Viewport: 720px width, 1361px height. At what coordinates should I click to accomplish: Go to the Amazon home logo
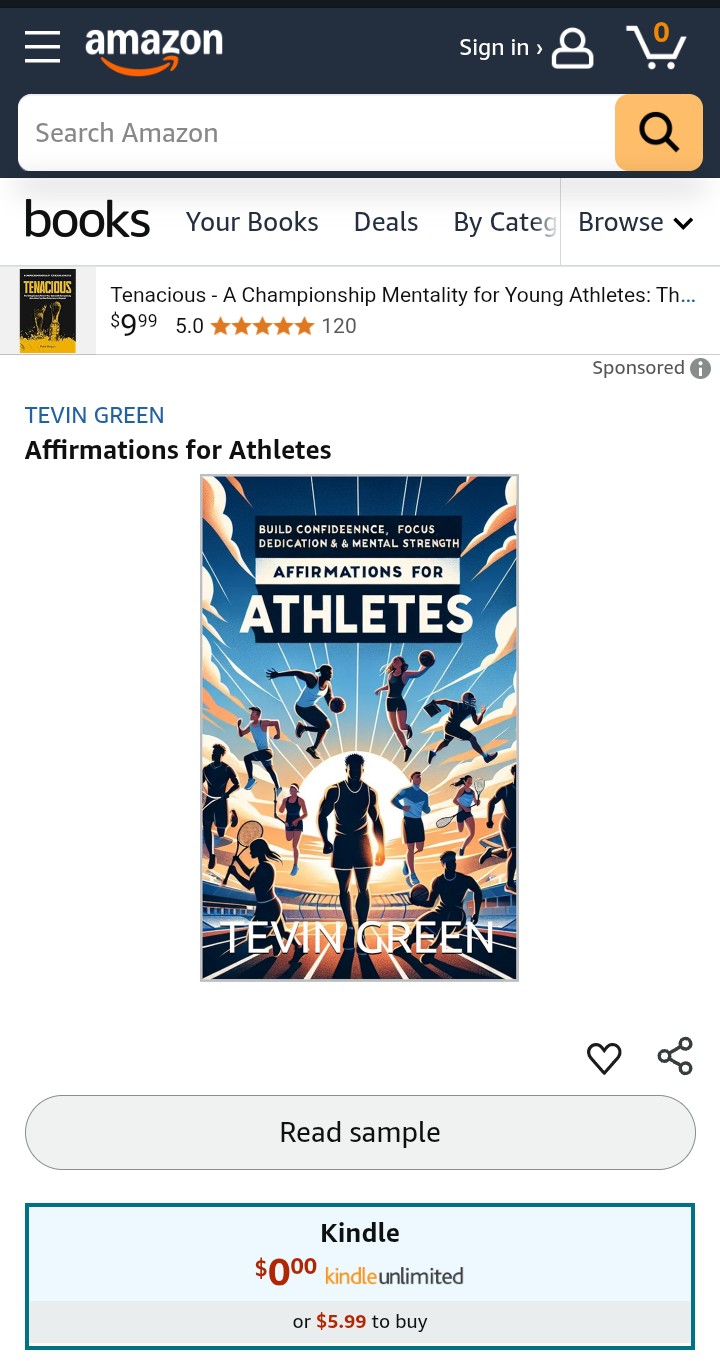tap(154, 48)
